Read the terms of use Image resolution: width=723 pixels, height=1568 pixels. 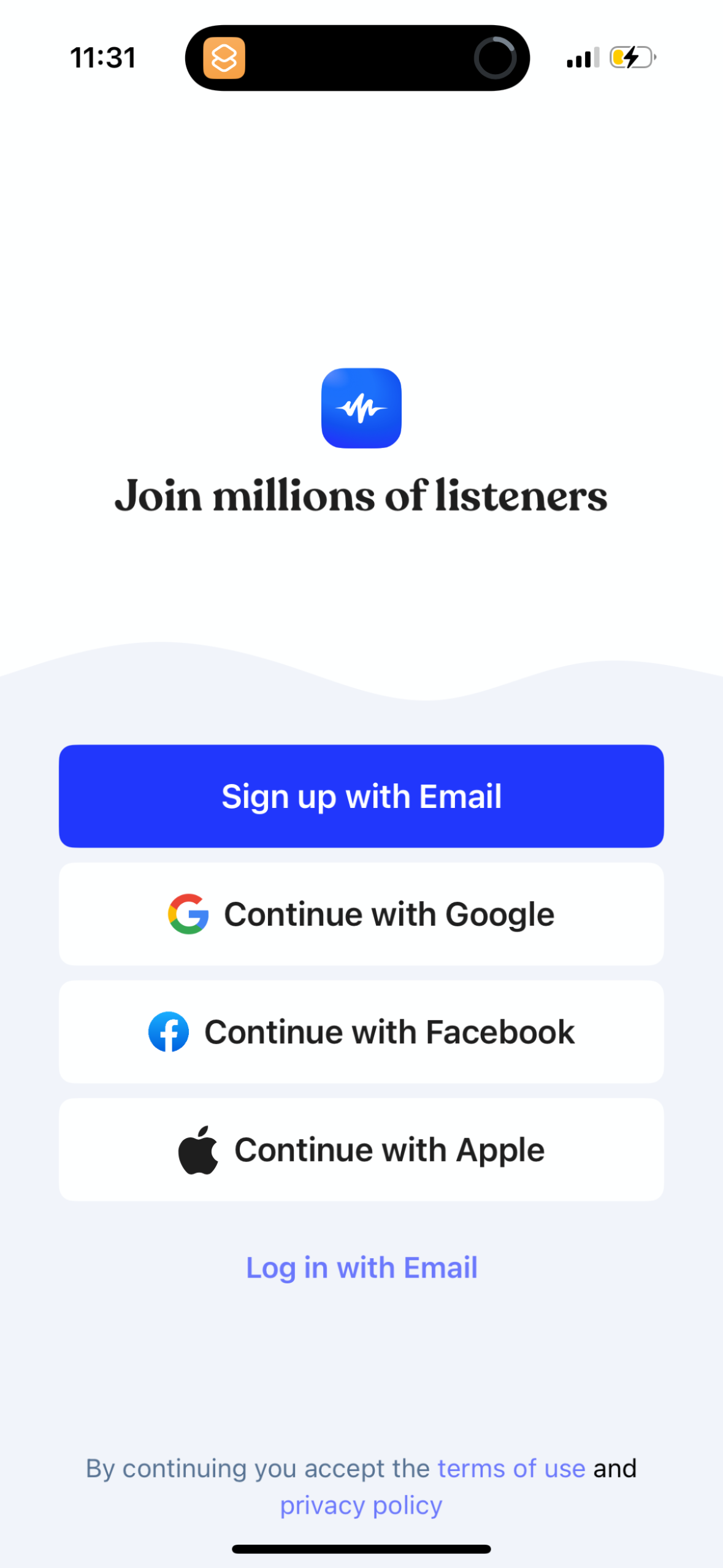pyautogui.click(x=511, y=1469)
